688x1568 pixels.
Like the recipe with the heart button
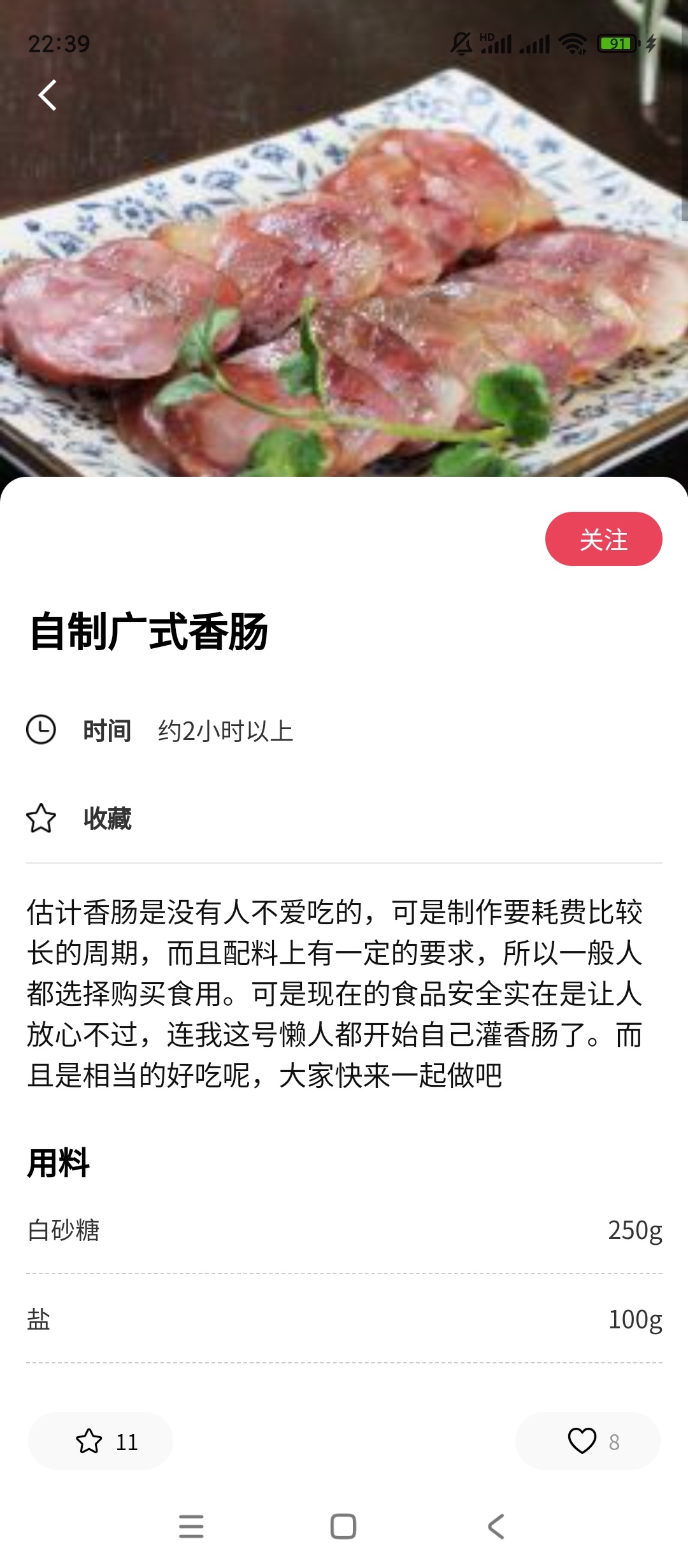[x=587, y=1441]
